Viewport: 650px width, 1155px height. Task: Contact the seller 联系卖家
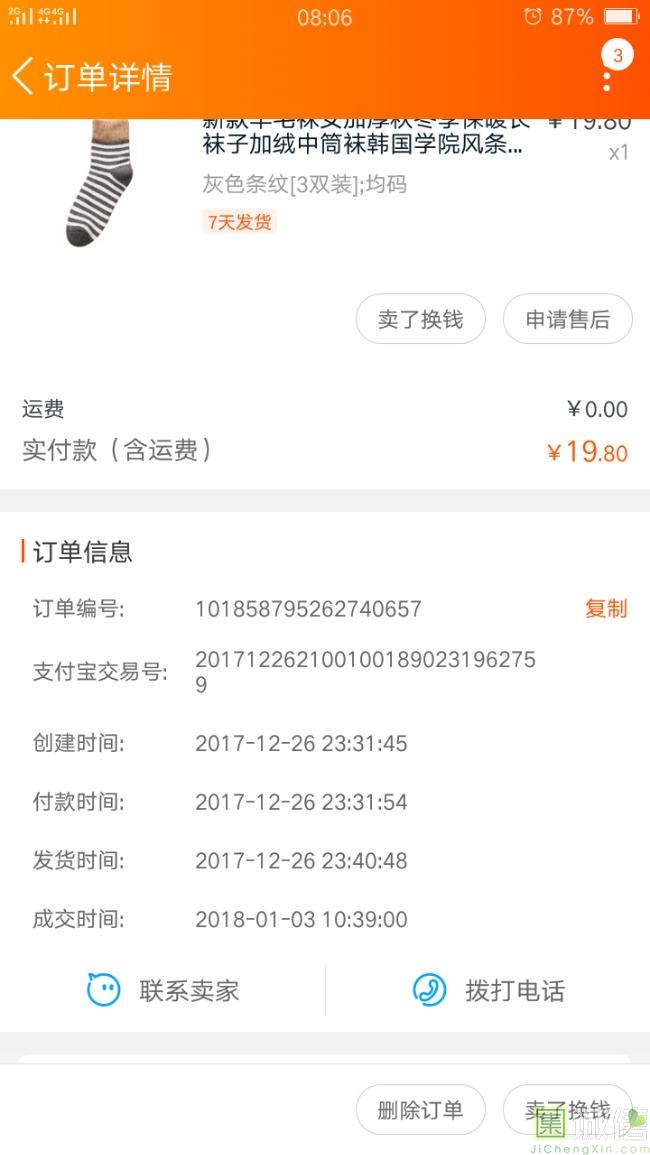[x=164, y=991]
